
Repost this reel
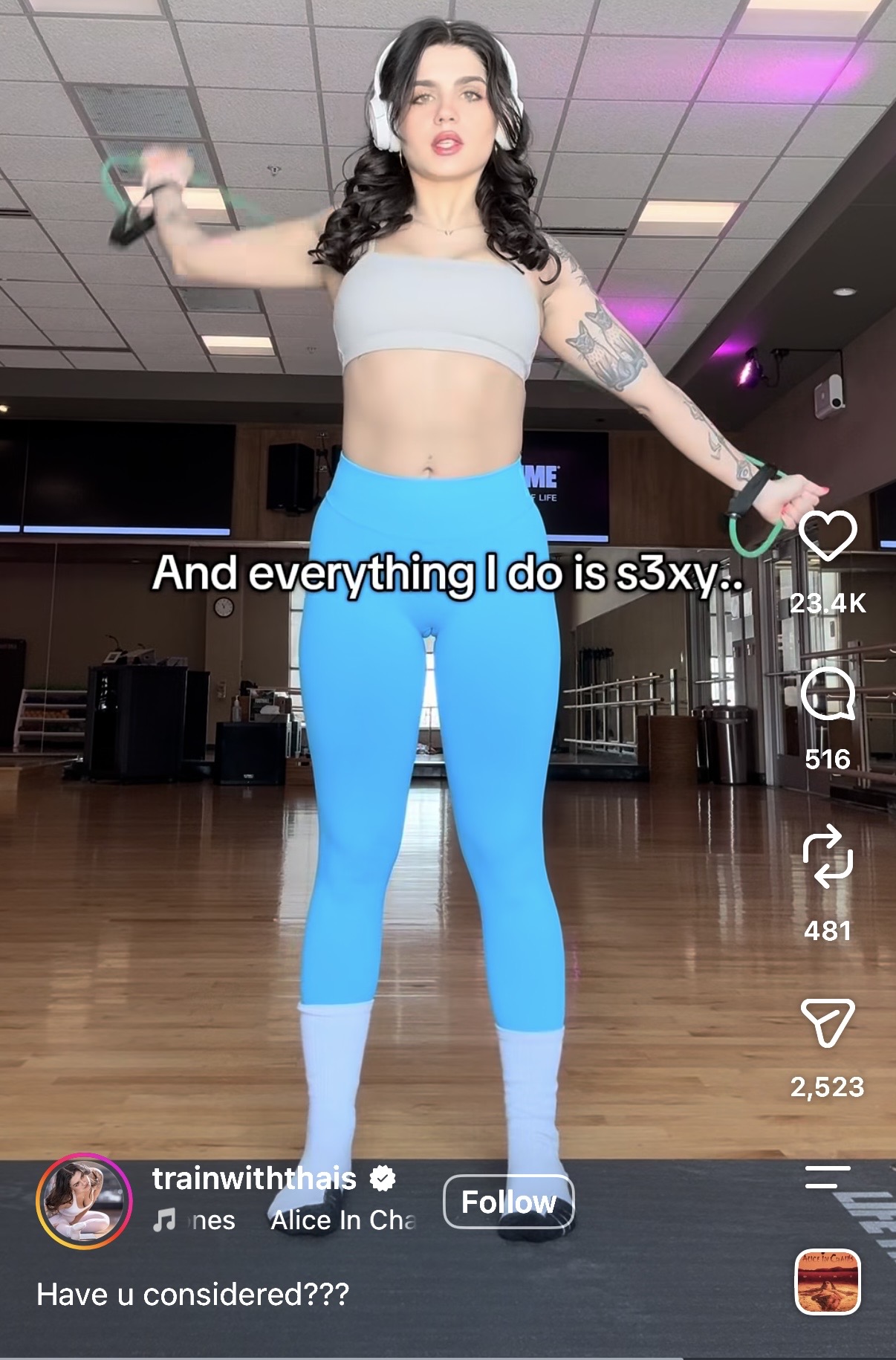click(x=828, y=856)
